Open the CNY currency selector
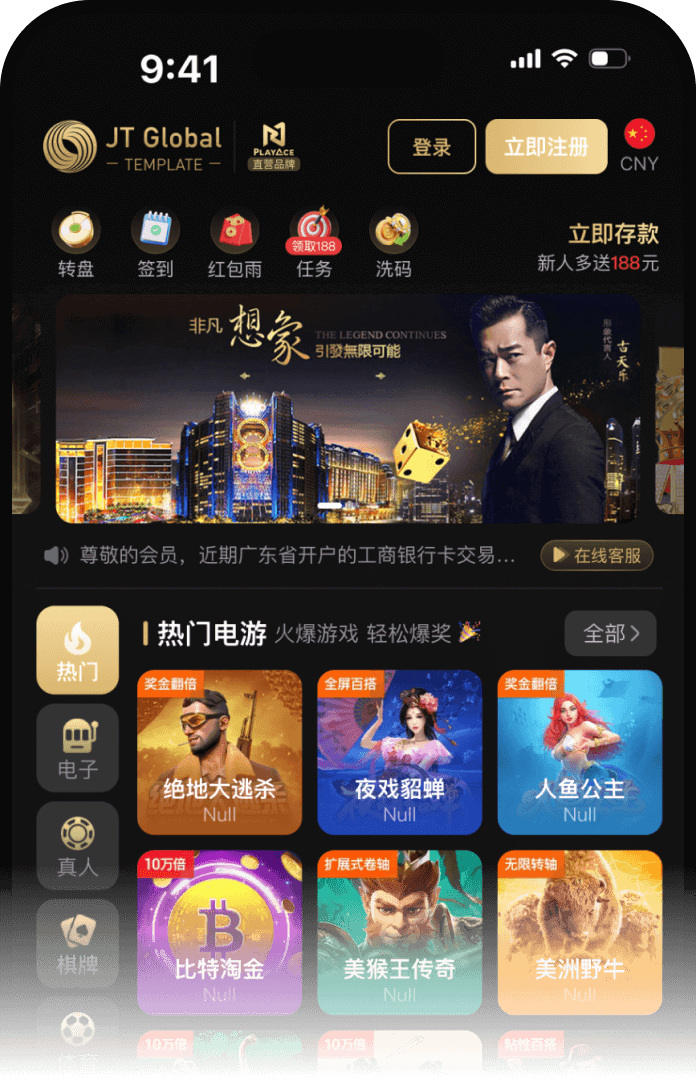The height and width of the screenshot is (1080, 696). click(x=639, y=146)
